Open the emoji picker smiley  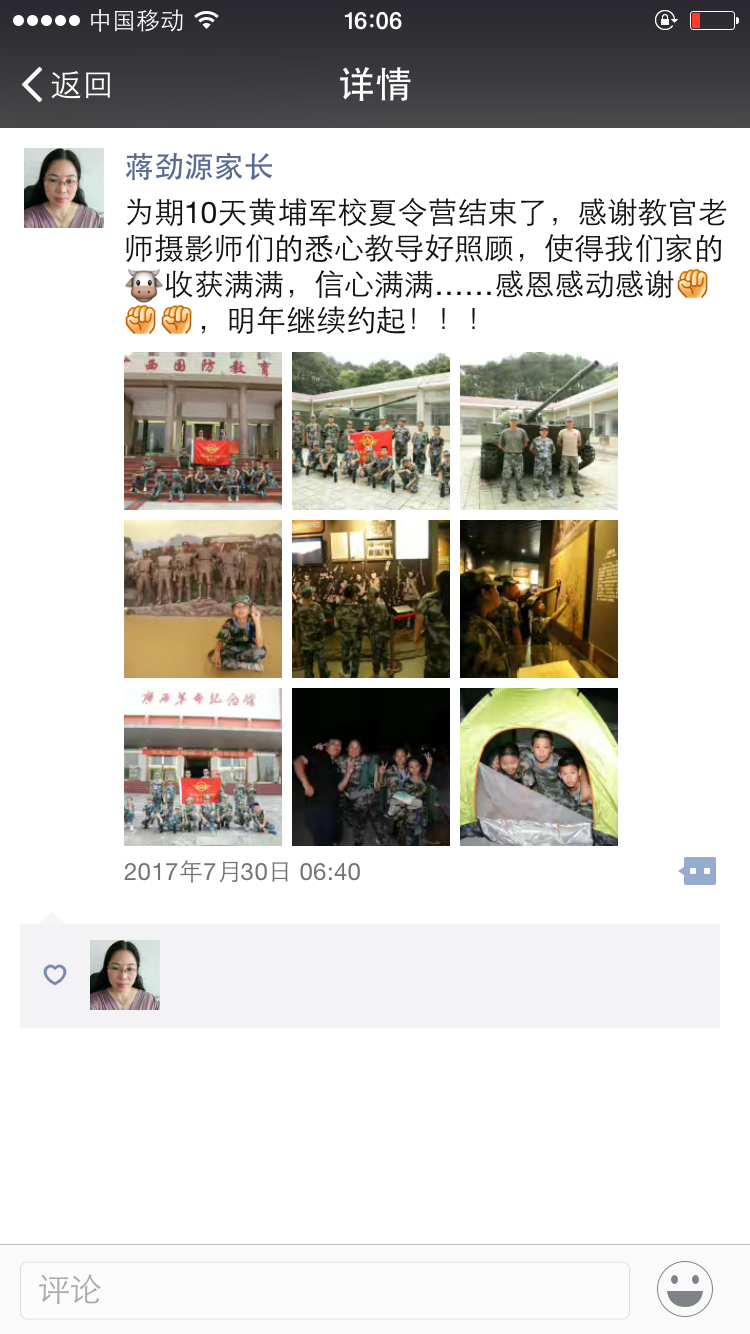click(x=685, y=1289)
